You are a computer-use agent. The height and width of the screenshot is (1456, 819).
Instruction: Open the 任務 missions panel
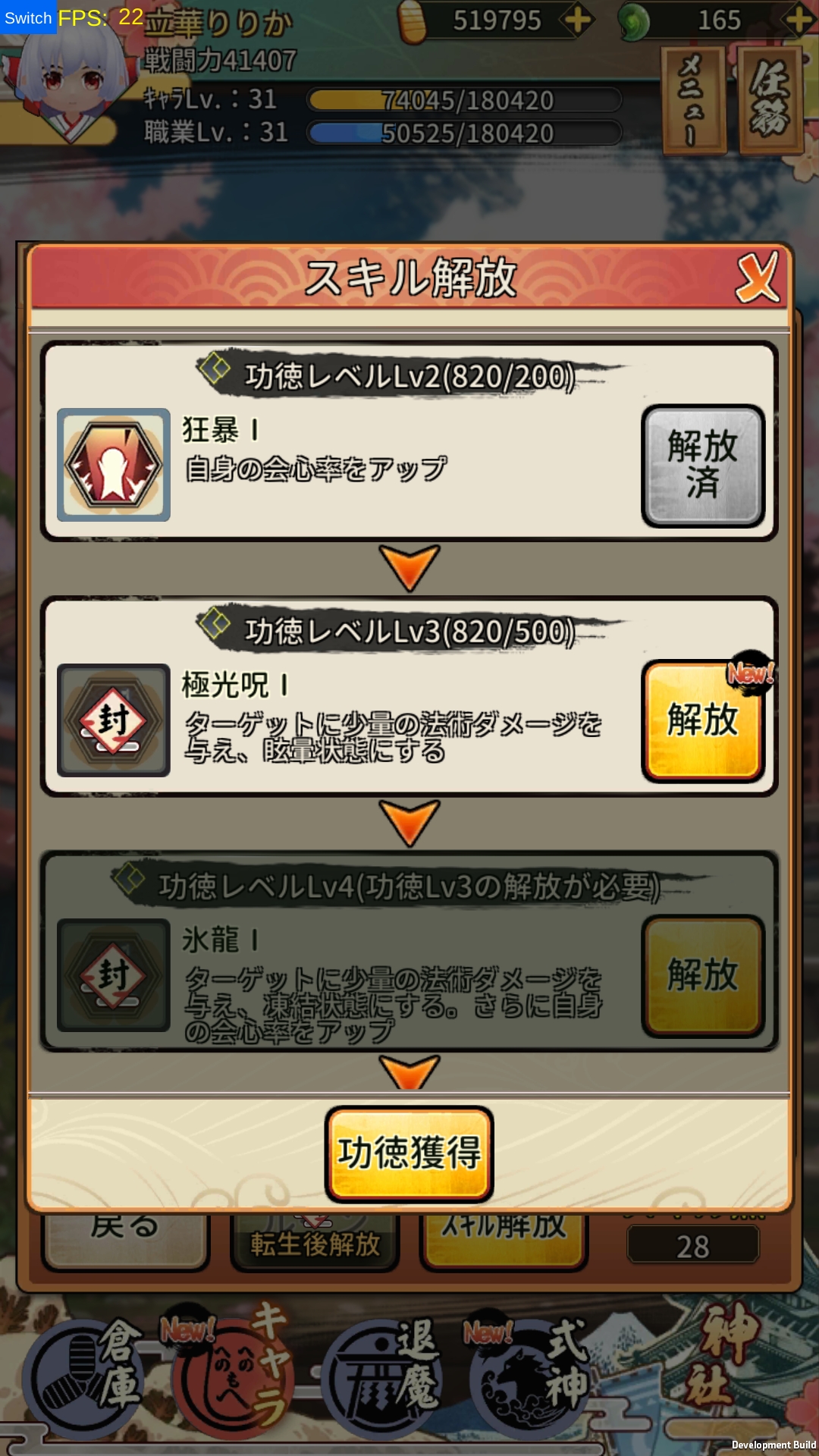tap(770, 99)
